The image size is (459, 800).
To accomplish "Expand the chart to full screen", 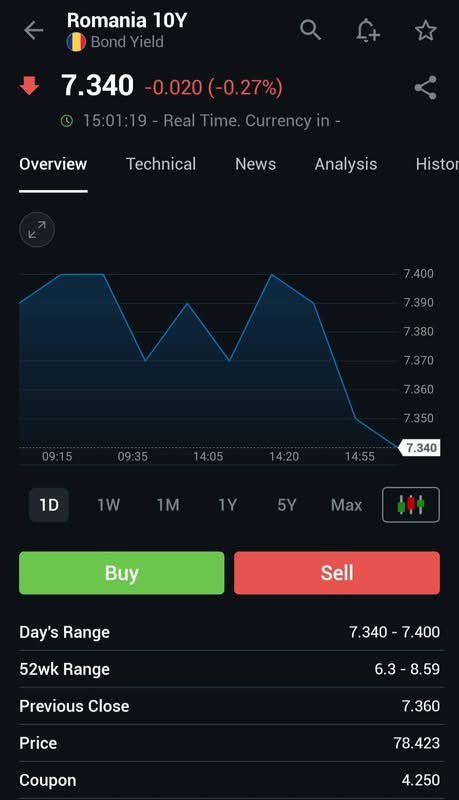I will point(37,230).
